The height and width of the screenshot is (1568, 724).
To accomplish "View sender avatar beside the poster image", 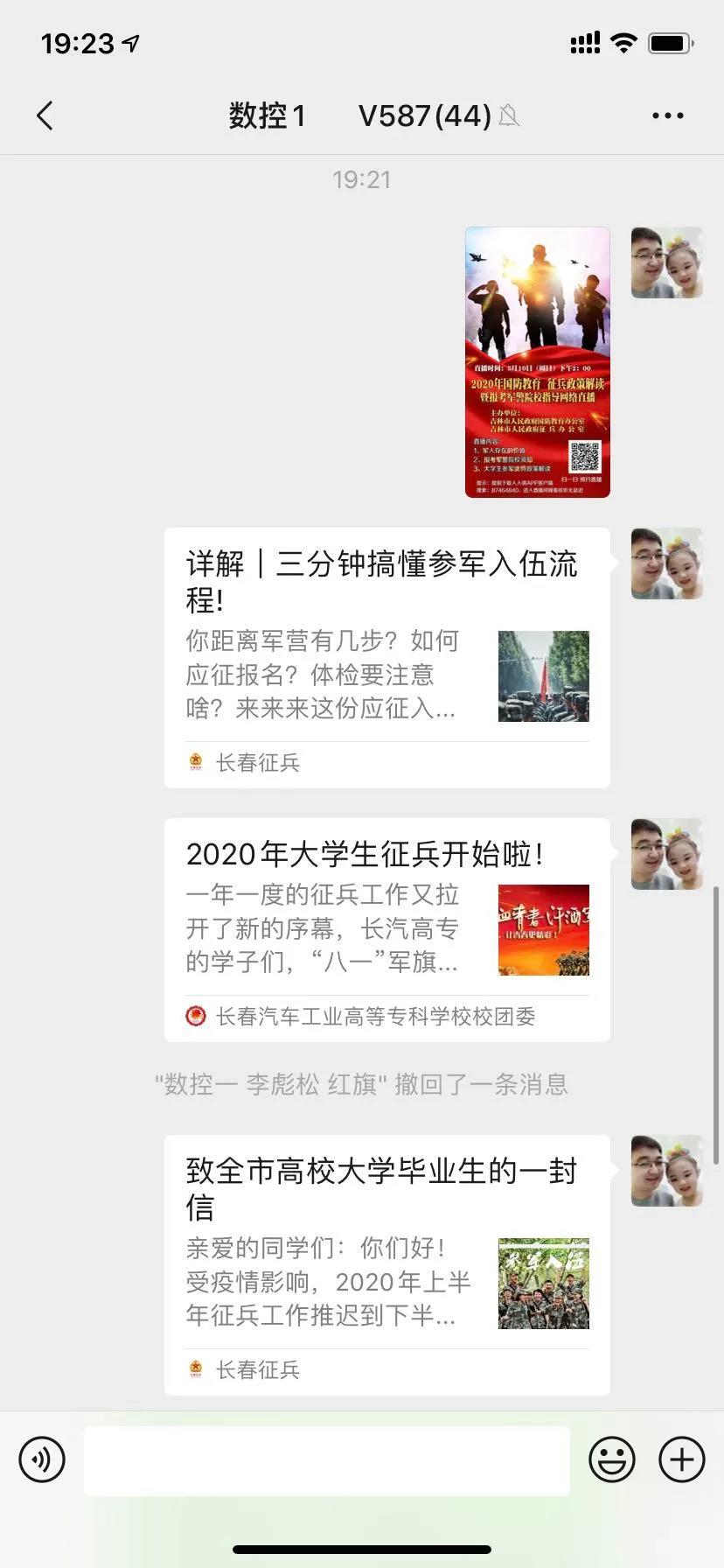I will (666, 262).
